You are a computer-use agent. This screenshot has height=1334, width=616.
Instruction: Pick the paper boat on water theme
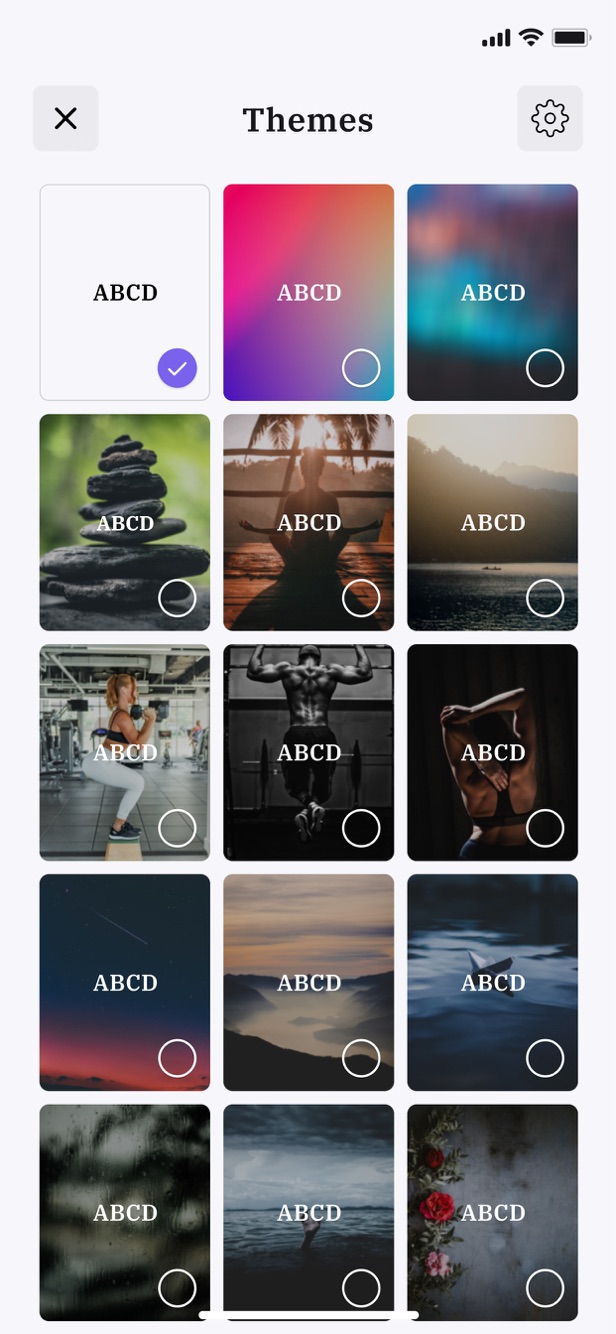coord(493,982)
